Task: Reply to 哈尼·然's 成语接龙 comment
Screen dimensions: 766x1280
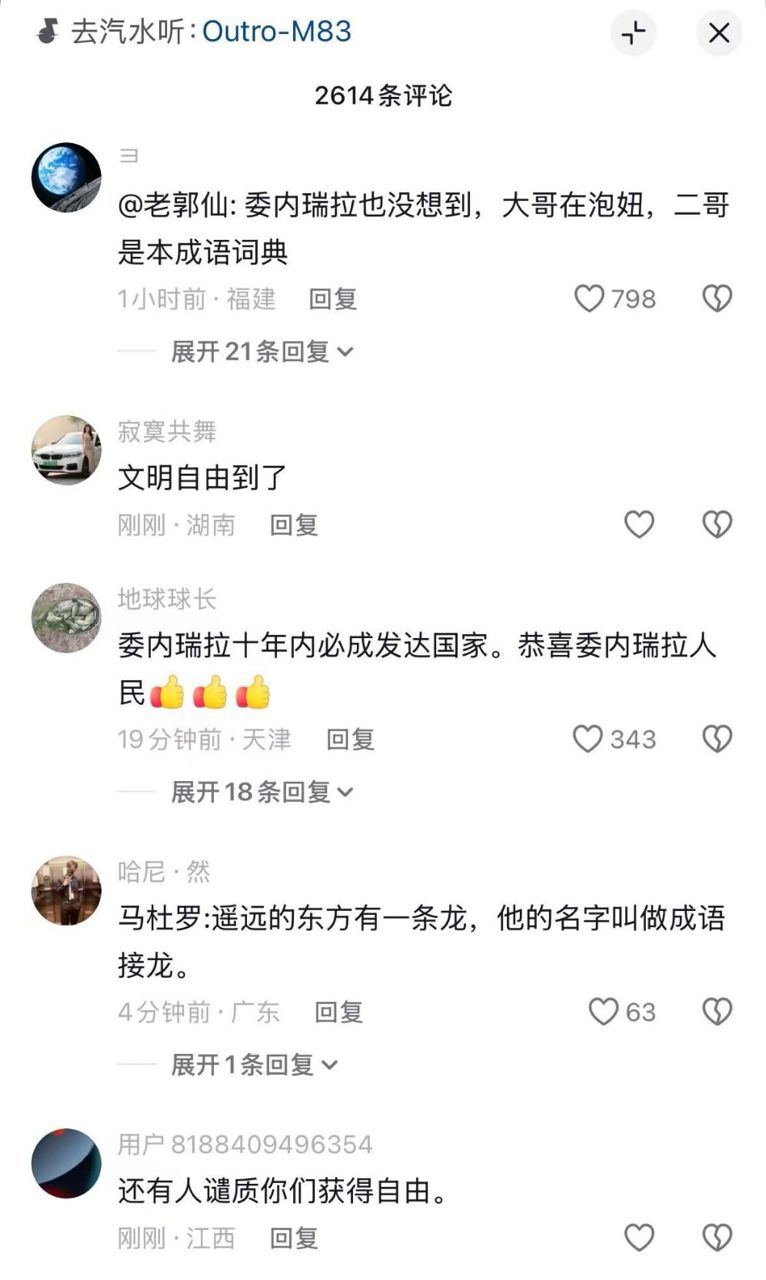Action: pos(338,1012)
